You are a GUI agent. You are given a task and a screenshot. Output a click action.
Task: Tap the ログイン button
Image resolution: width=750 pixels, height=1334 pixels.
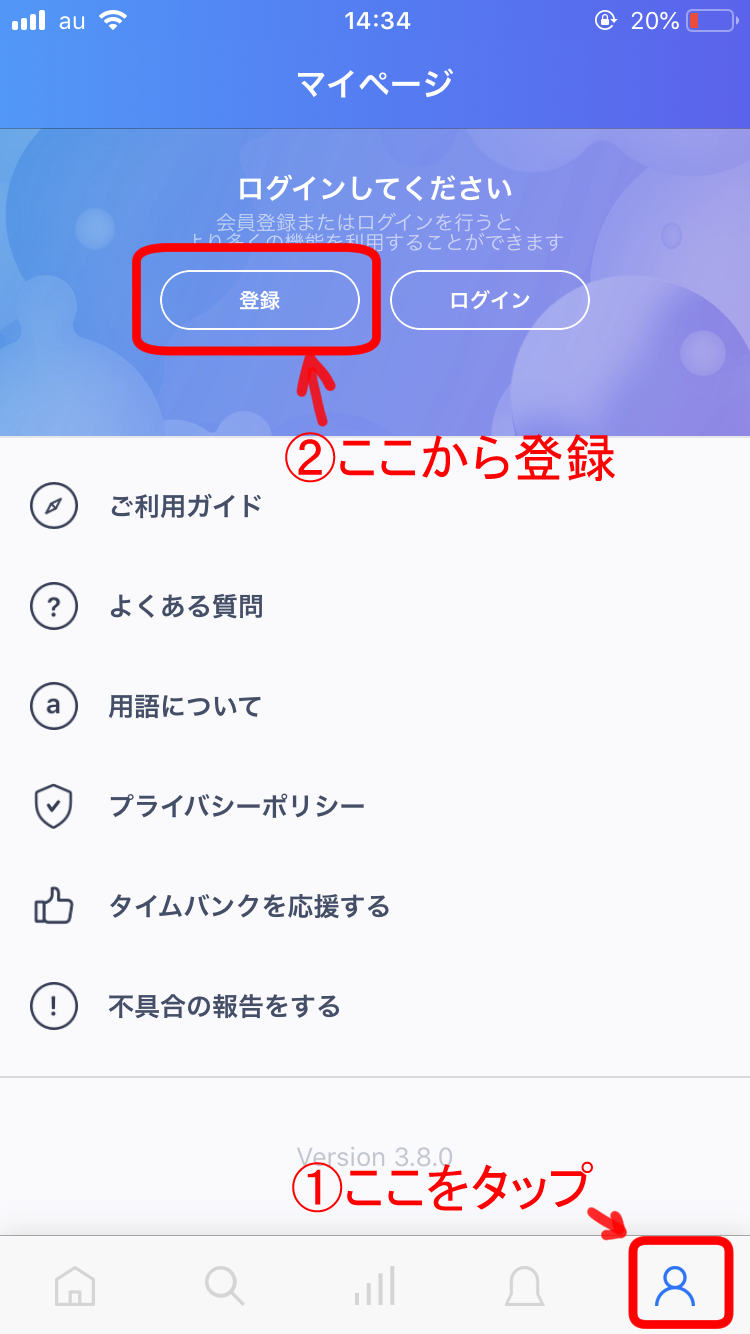pyautogui.click(x=490, y=300)
